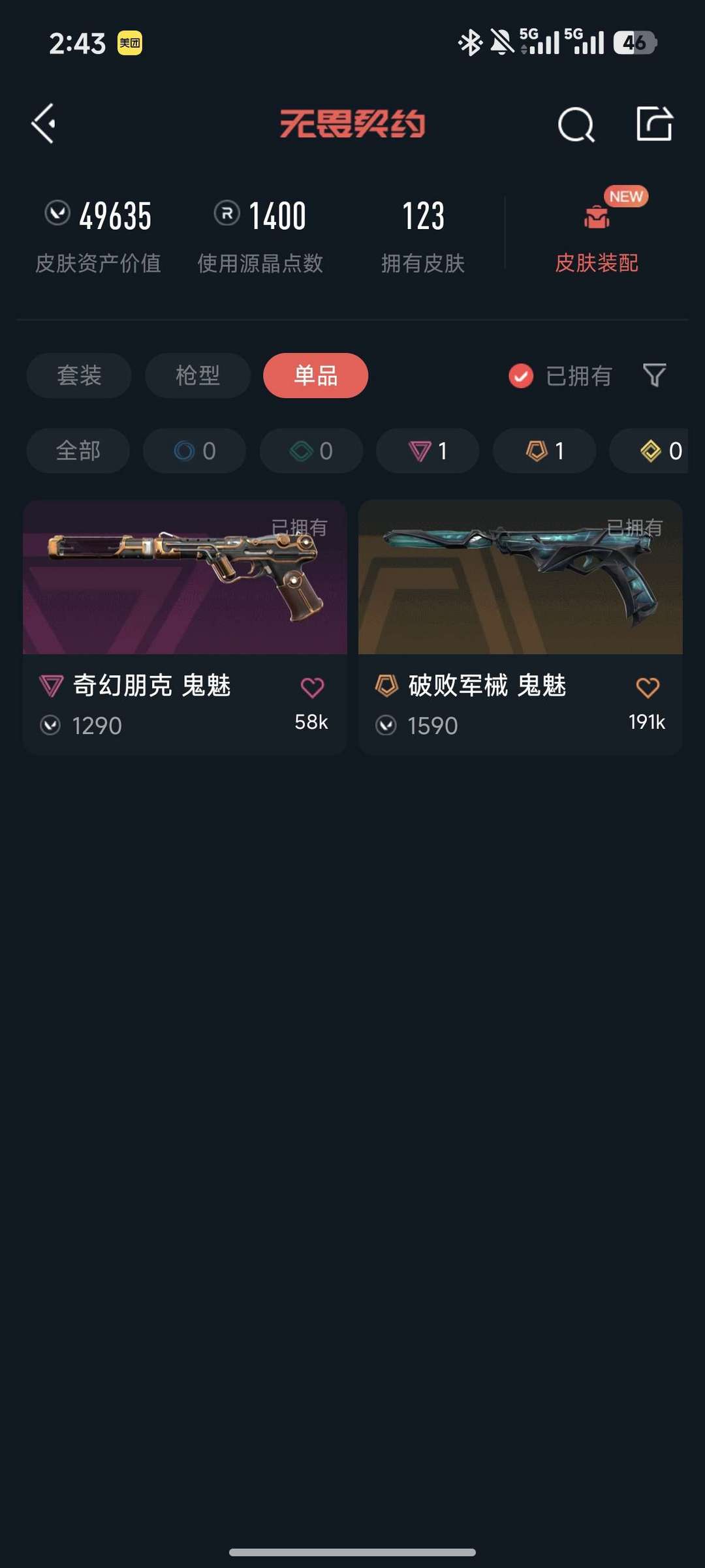Switch to the 套装 tab
This screenshot has width=705, height=1568.
click(x=79, y=376)
